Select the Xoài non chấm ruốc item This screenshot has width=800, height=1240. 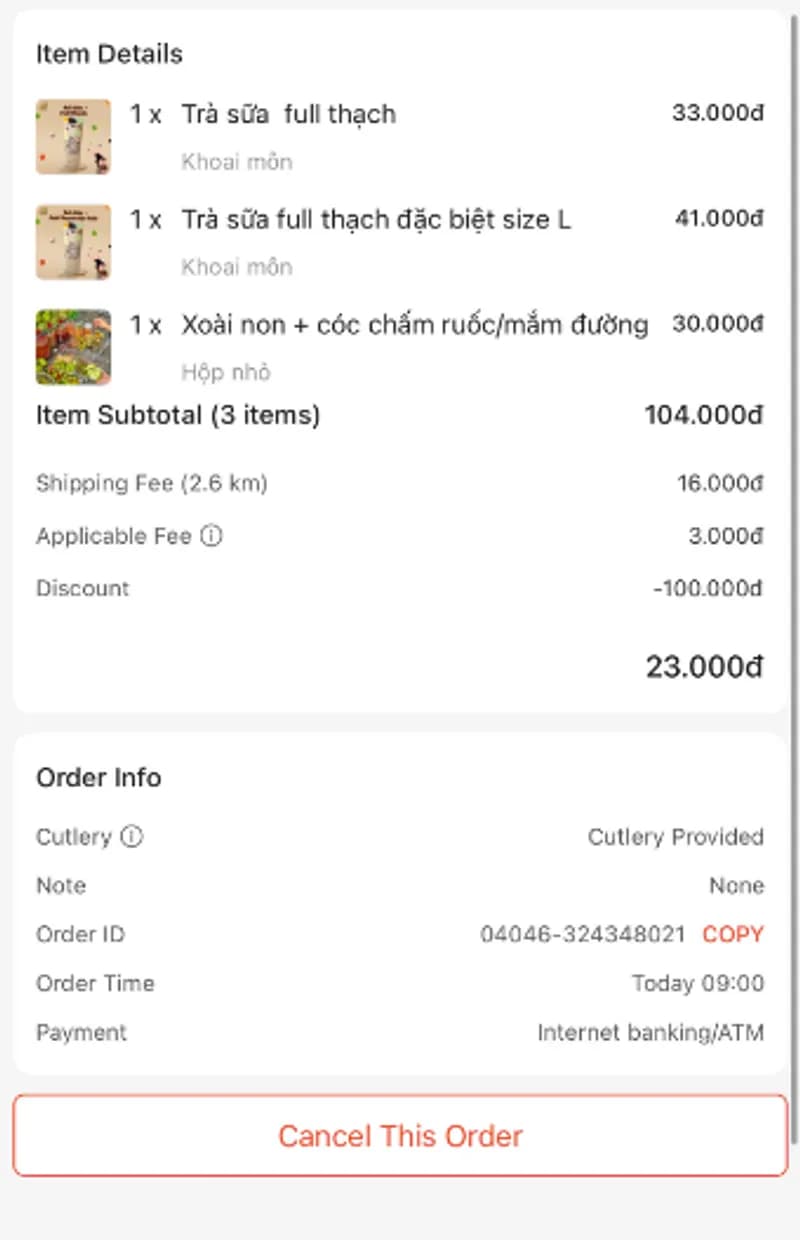click(415, 324)
